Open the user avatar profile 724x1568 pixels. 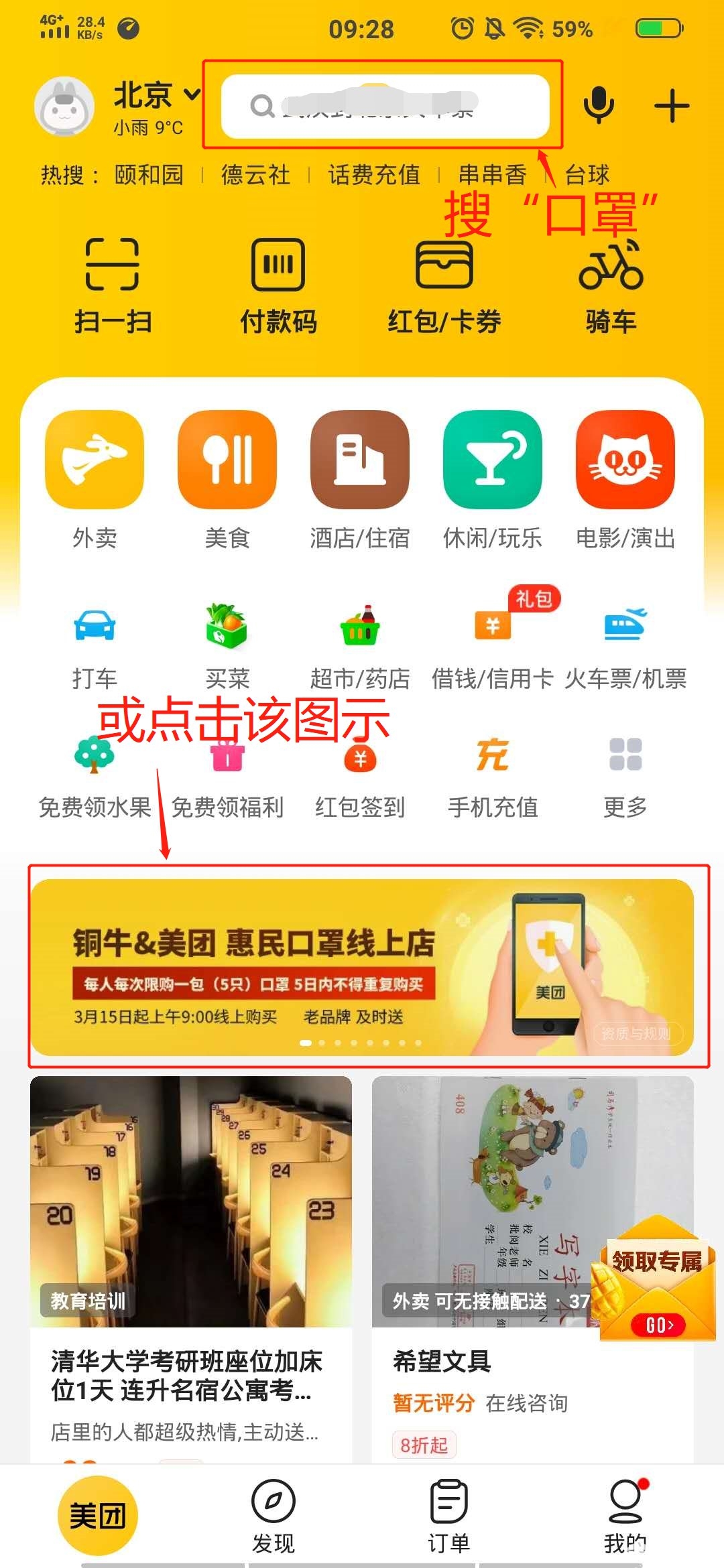[x=64, y=106]
